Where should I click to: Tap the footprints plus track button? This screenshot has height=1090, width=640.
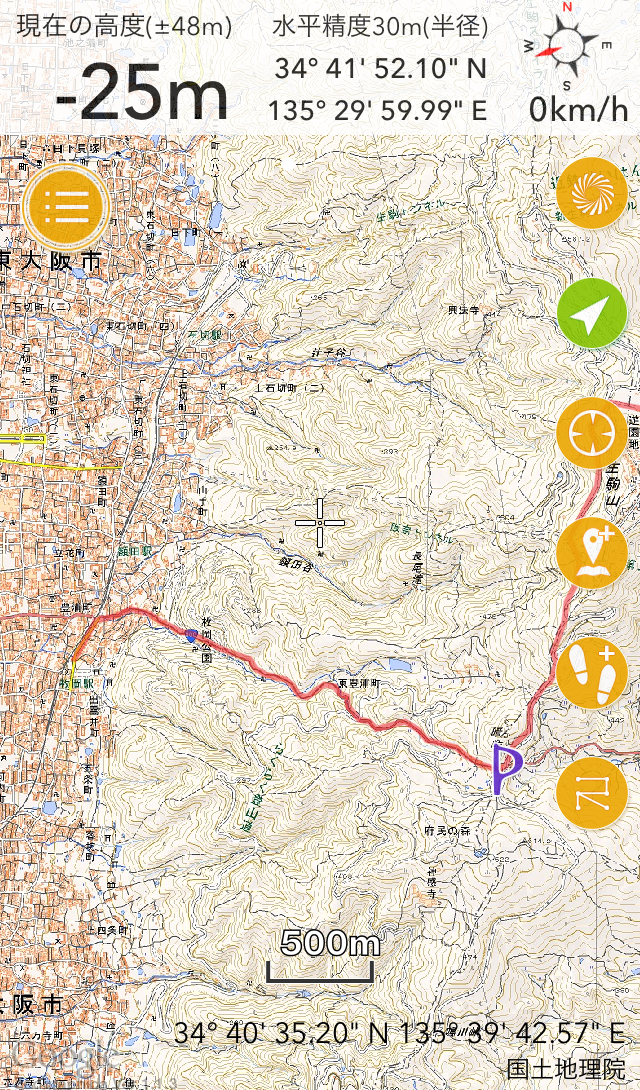(592, 674)
